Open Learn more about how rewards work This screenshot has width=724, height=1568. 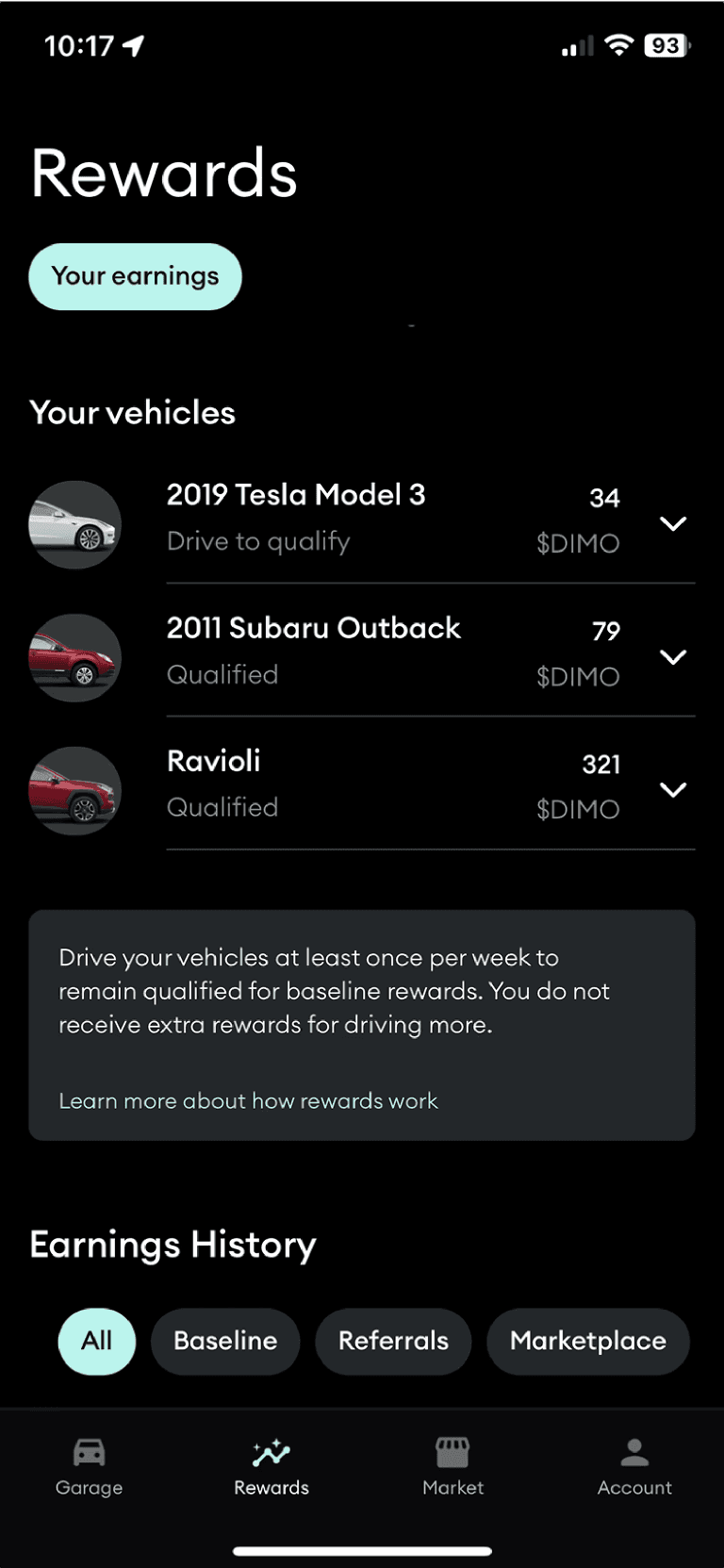point(248,1100)
